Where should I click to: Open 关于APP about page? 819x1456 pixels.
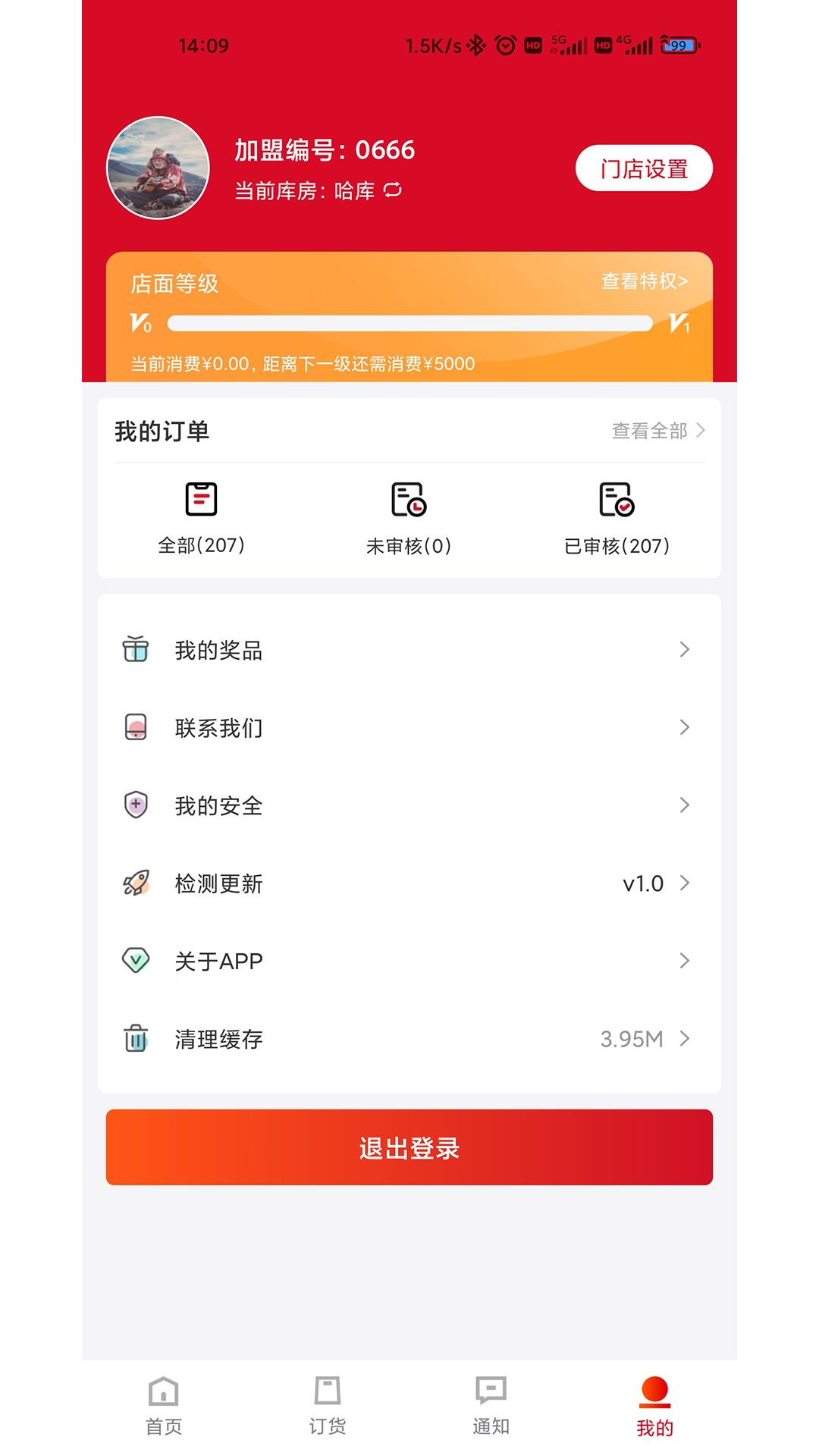point(409,961)
